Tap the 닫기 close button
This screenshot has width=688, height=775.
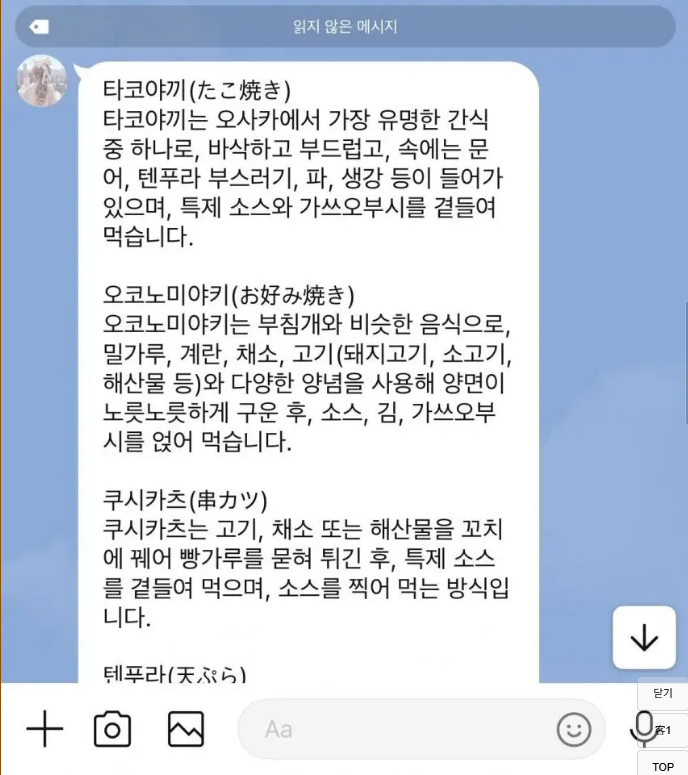[662, 693]
